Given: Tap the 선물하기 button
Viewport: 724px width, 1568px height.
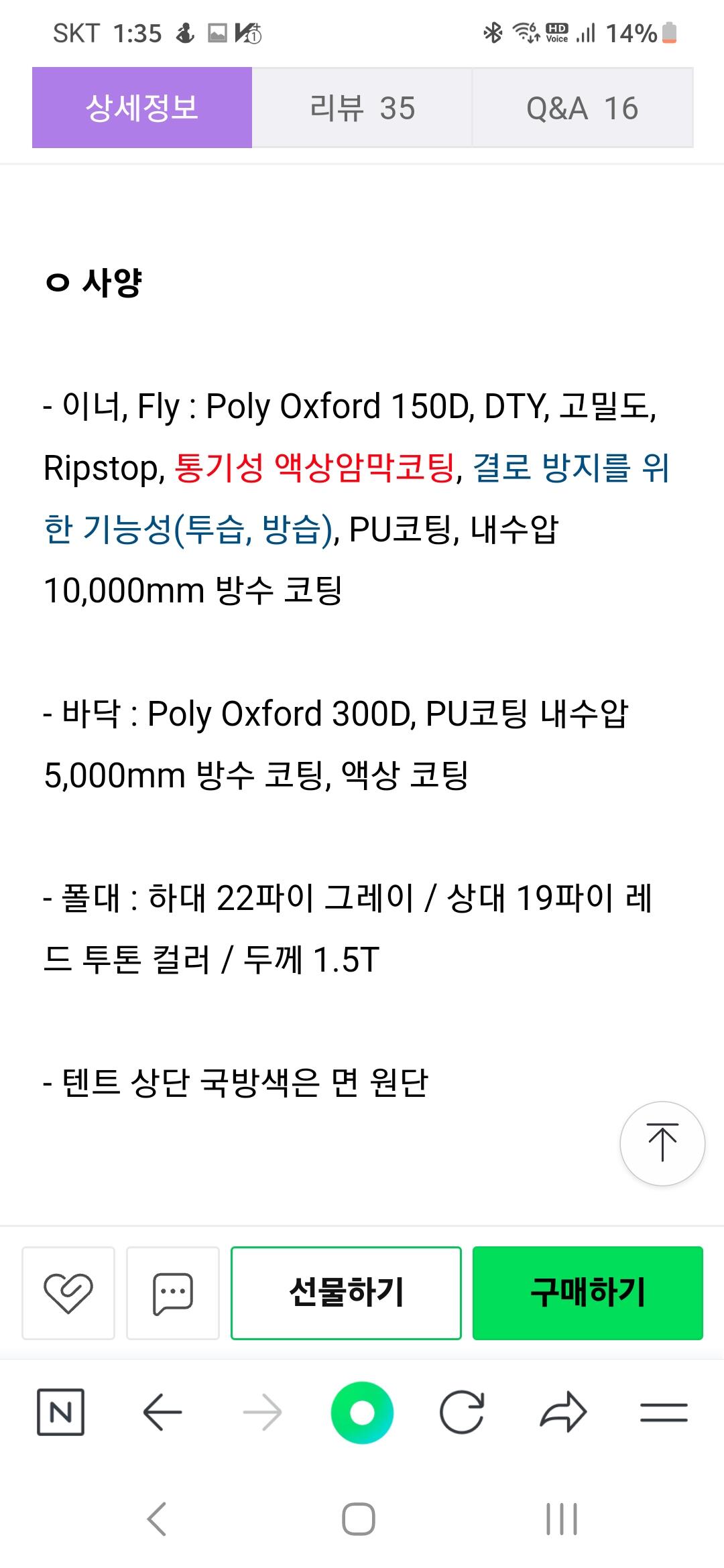Looking at the screenshot, I should coord(346,1293).
